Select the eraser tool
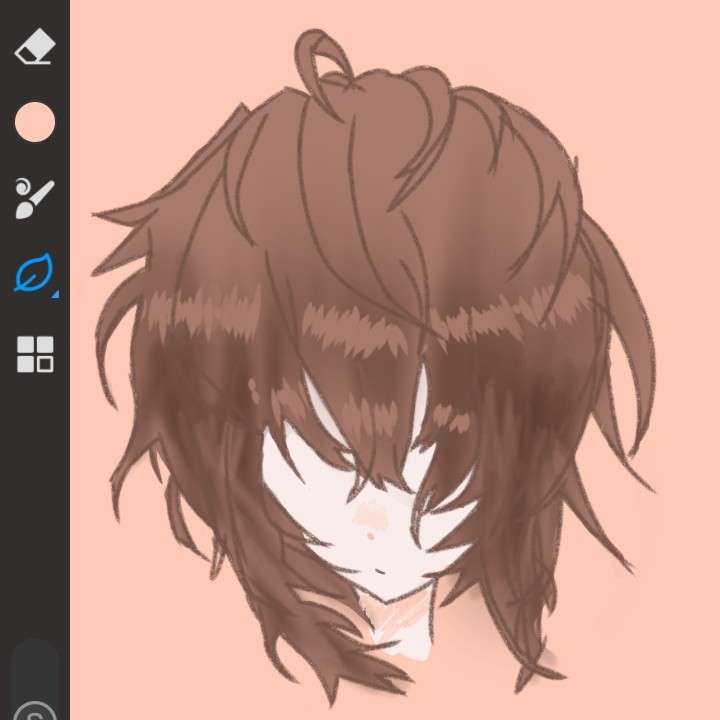Screen dimensions: 720x720 [x=35, y=46]
